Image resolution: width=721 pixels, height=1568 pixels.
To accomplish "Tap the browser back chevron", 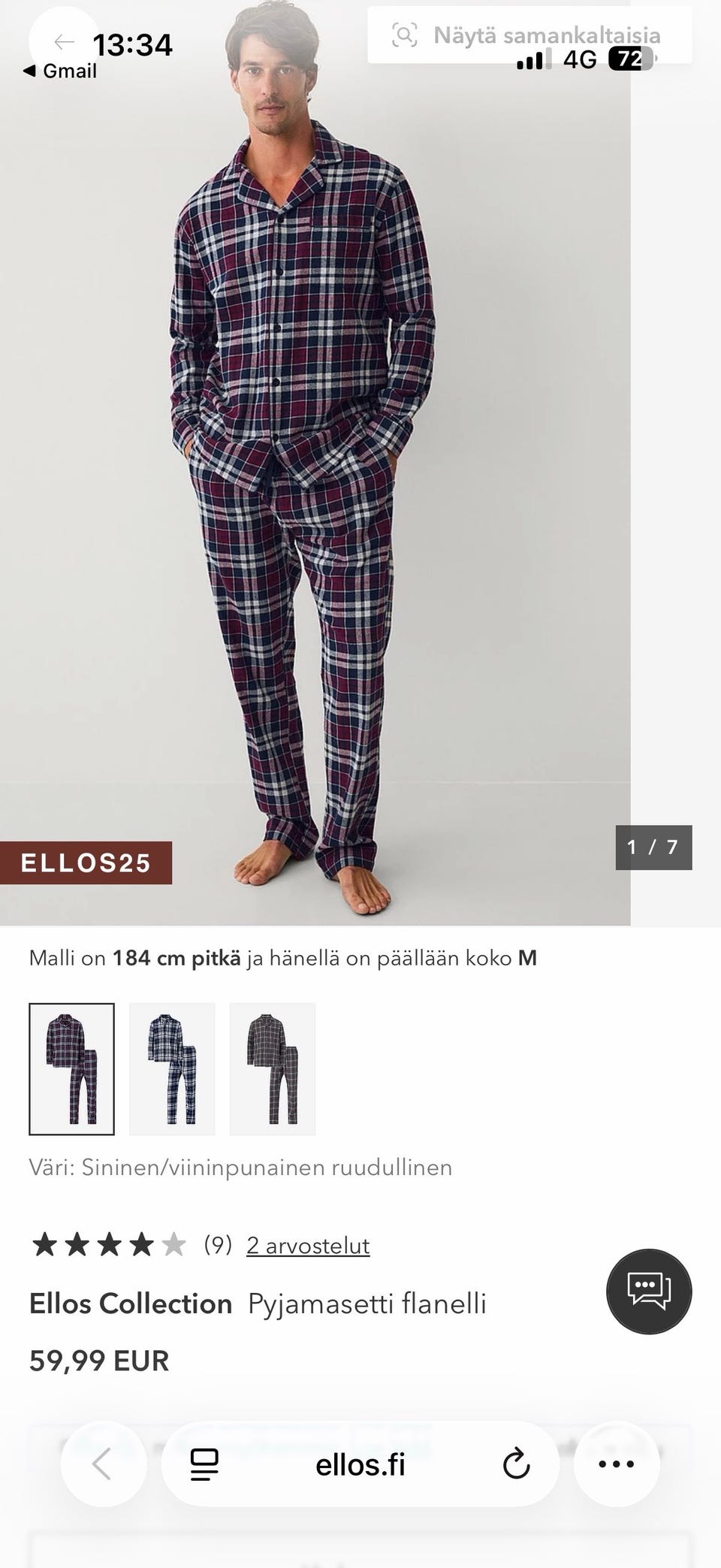I will coord(103,1464).
